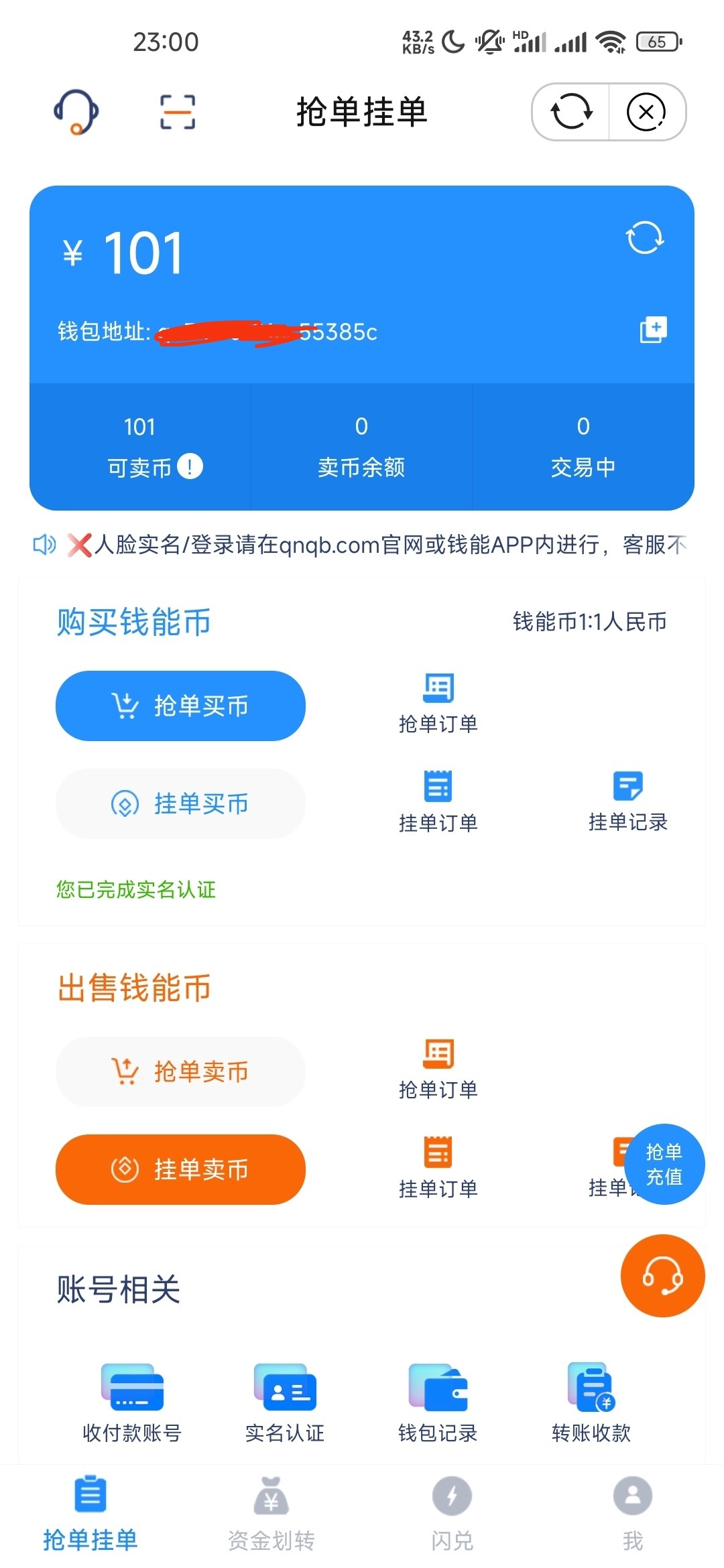Tap 抢单买币 to buy coins
724x1568 pixels.
[180, 706]
